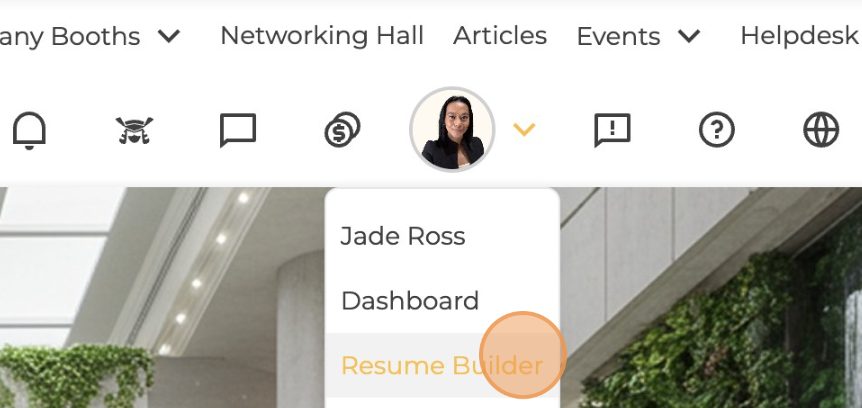This screenshot has width=862, height=408.
Task: Expand the Events dropdown
Action: [638, 37]
